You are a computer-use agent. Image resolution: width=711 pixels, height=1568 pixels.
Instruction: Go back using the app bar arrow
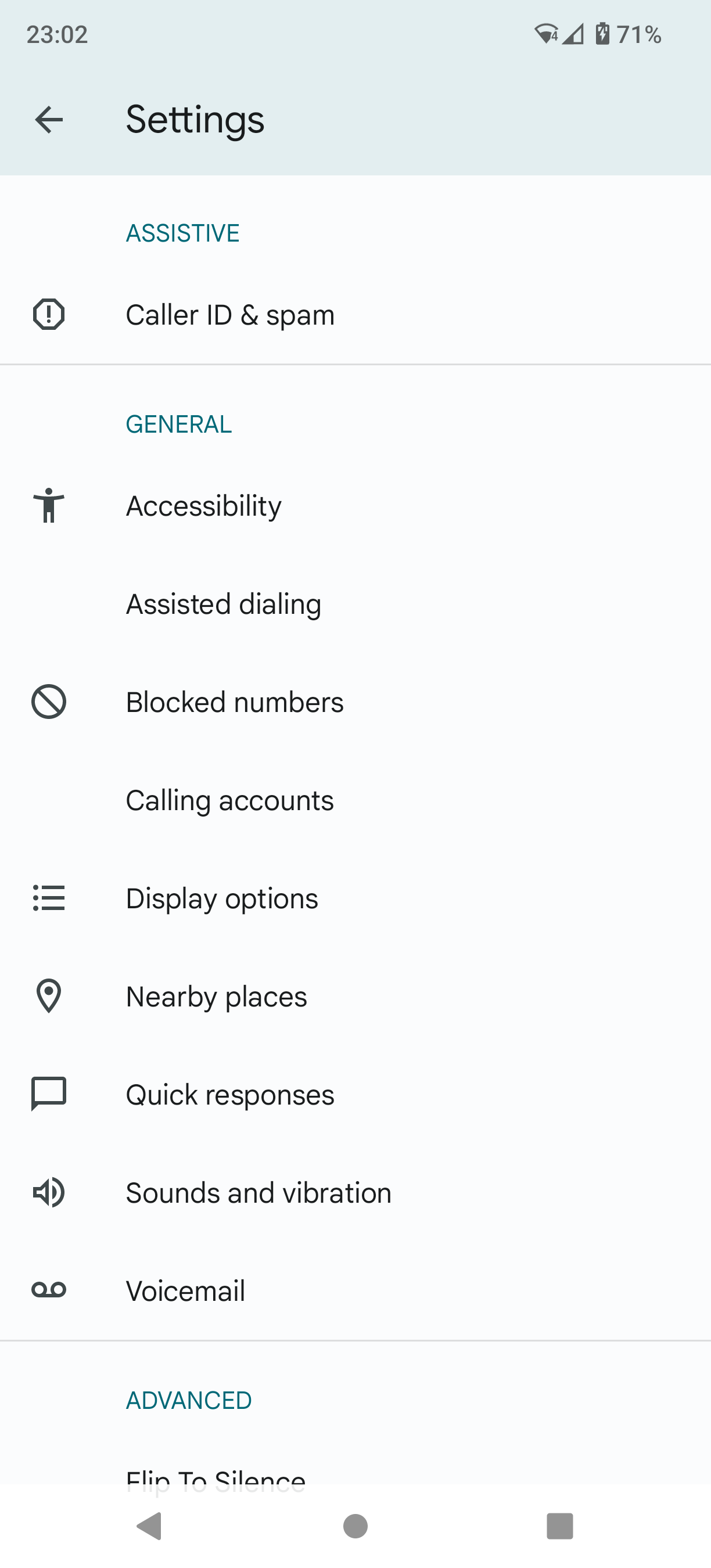pyautogui.click(x=49, y=119)
